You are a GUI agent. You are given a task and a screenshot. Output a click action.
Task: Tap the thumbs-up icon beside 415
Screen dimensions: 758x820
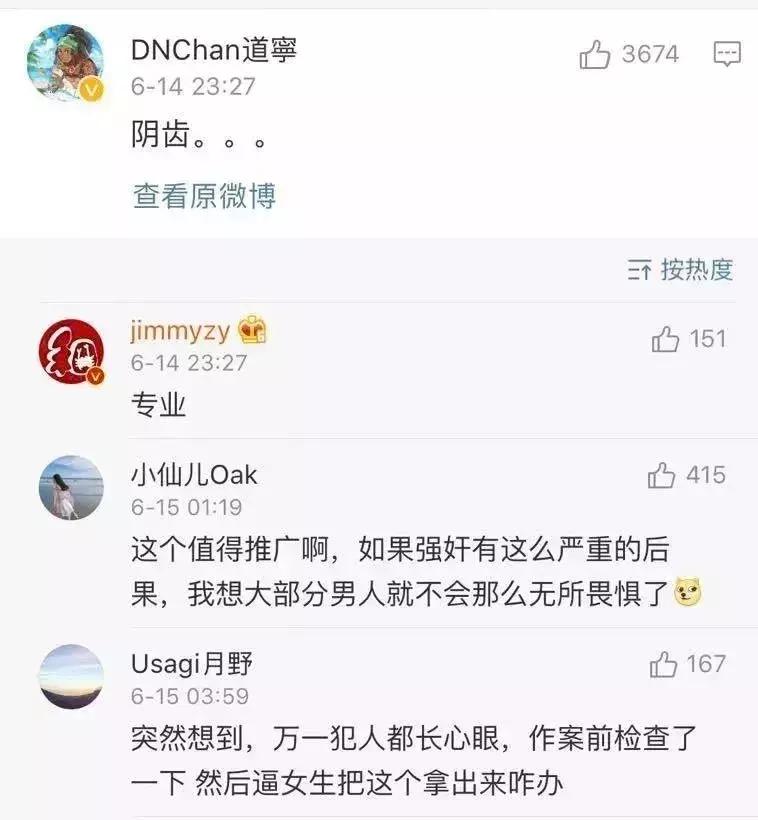coord(662,471)
